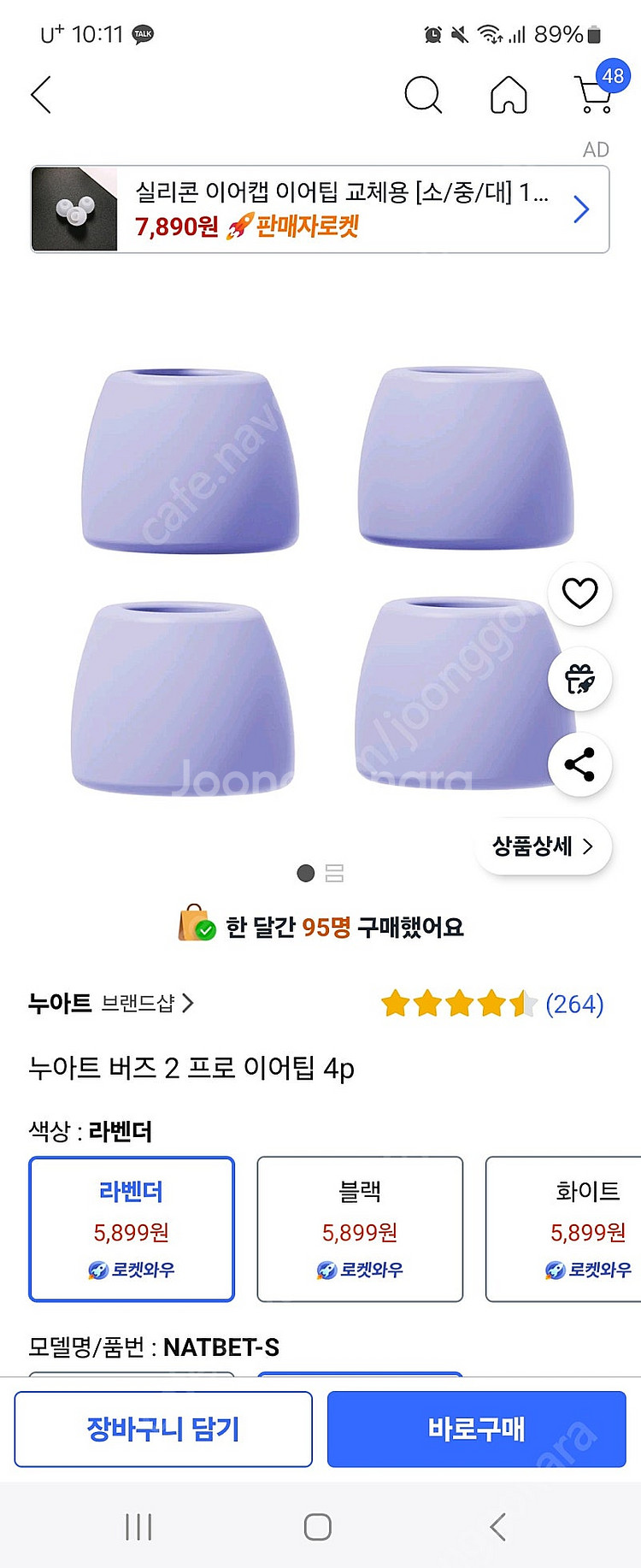Open the Android recent apps button

138,1526
